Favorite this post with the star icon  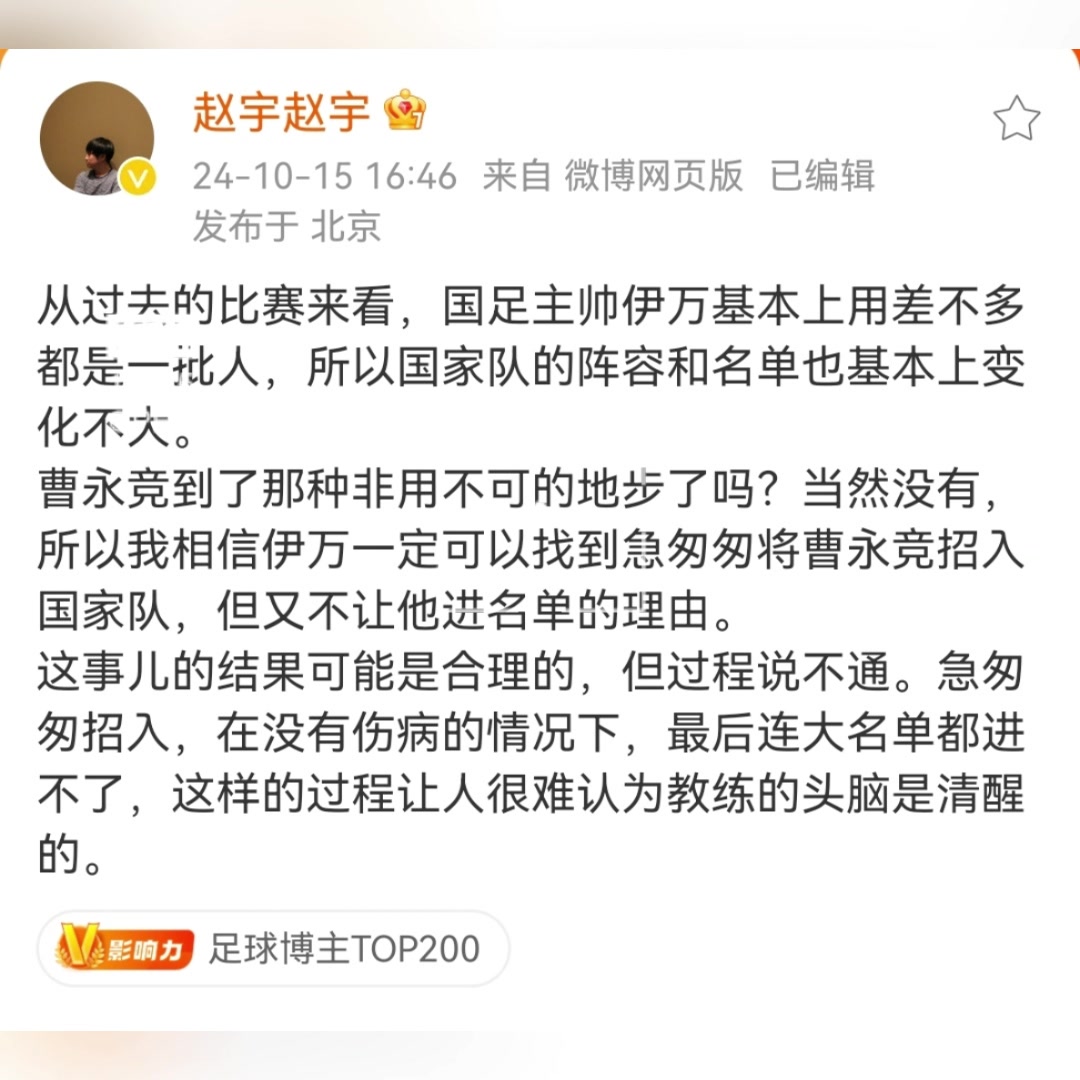(x=1016, y=120)
